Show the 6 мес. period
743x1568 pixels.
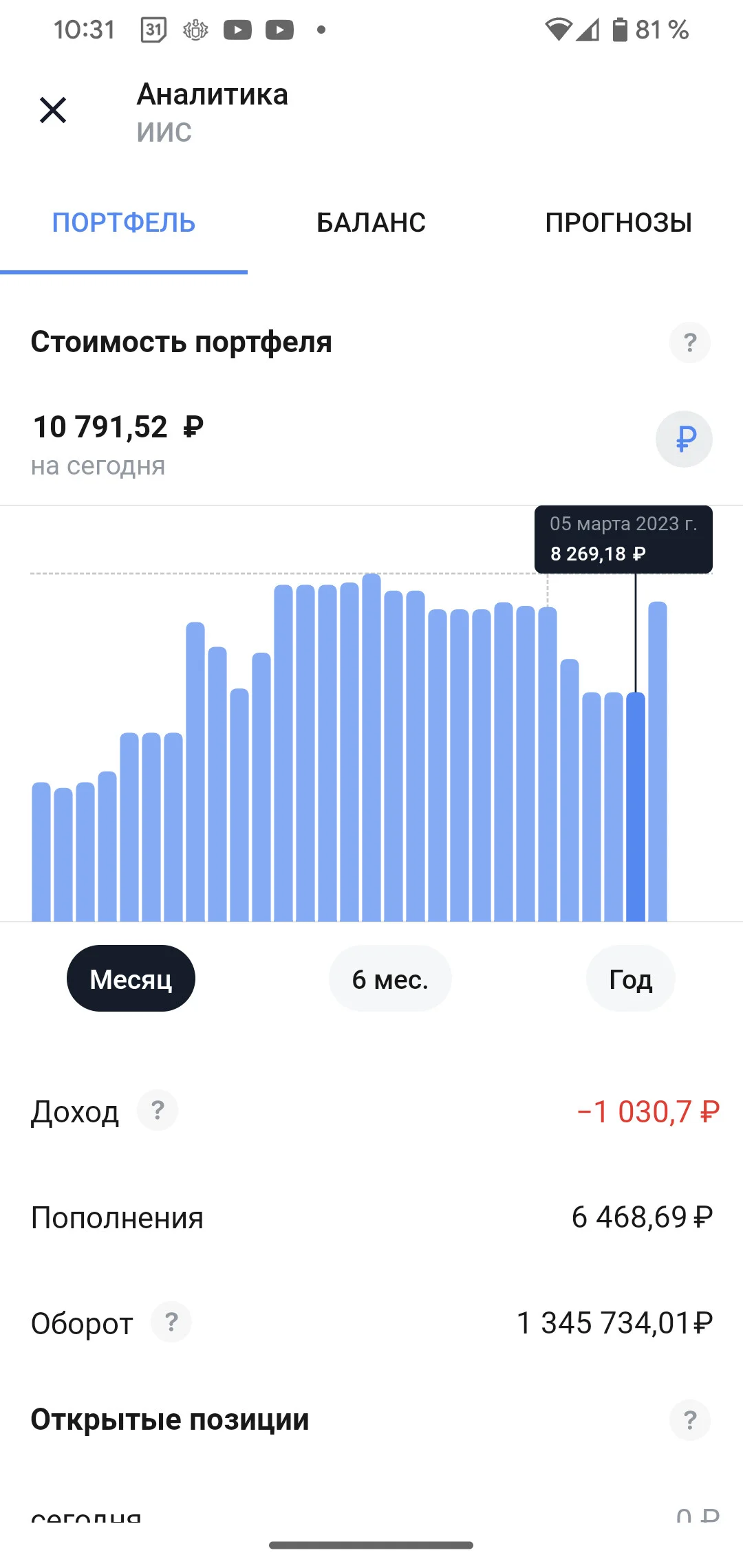point(390,979)
